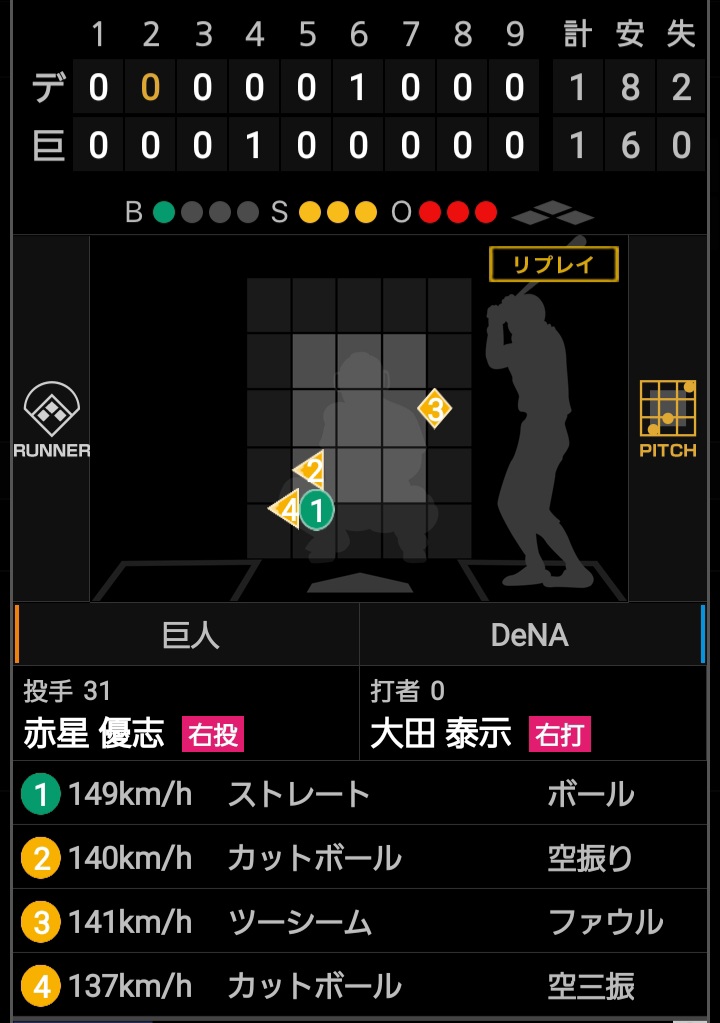Screen dimensions: 720x1023
Task: Tap the リプレイ replay button
Action: pos(553,265)
